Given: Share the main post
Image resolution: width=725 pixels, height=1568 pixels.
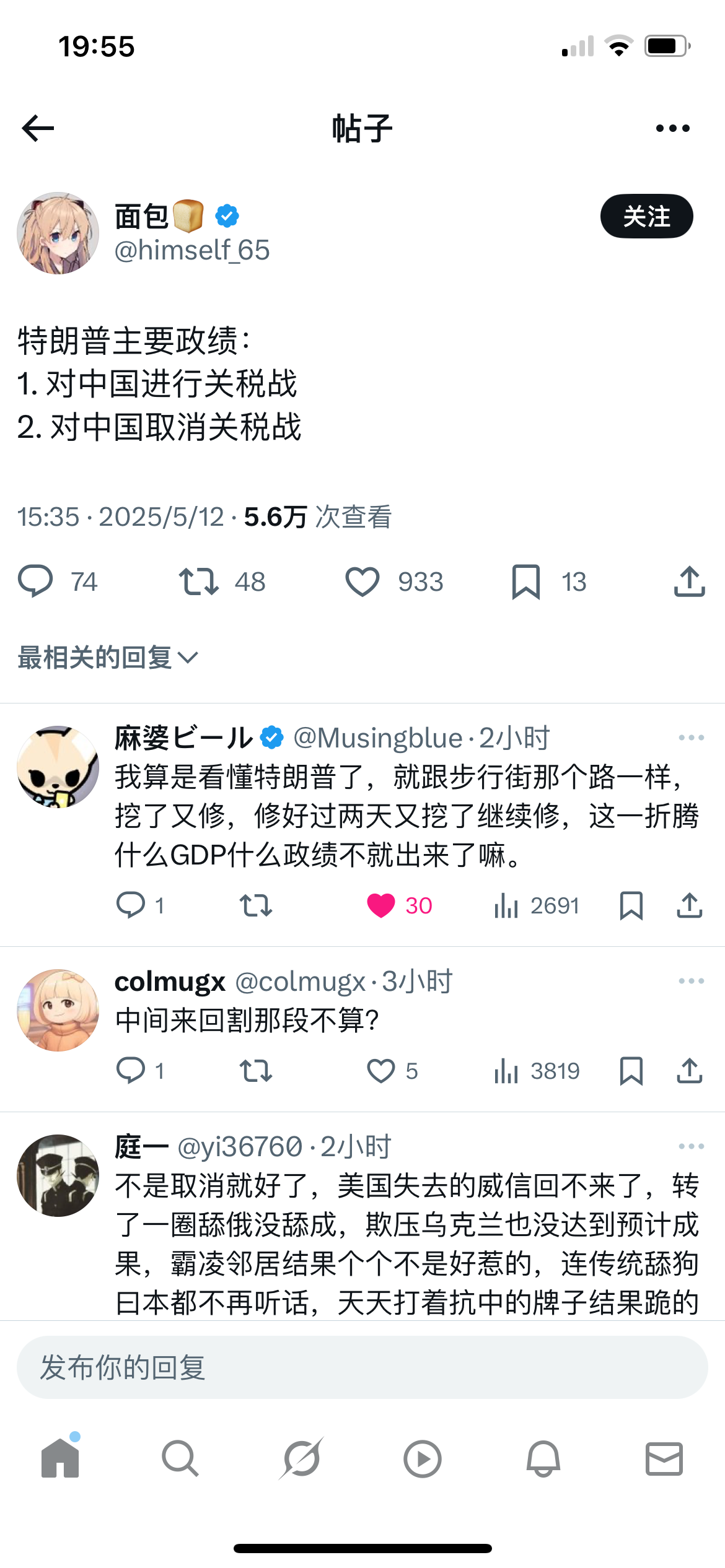Looking at the screenshot, I should point(689,581).
